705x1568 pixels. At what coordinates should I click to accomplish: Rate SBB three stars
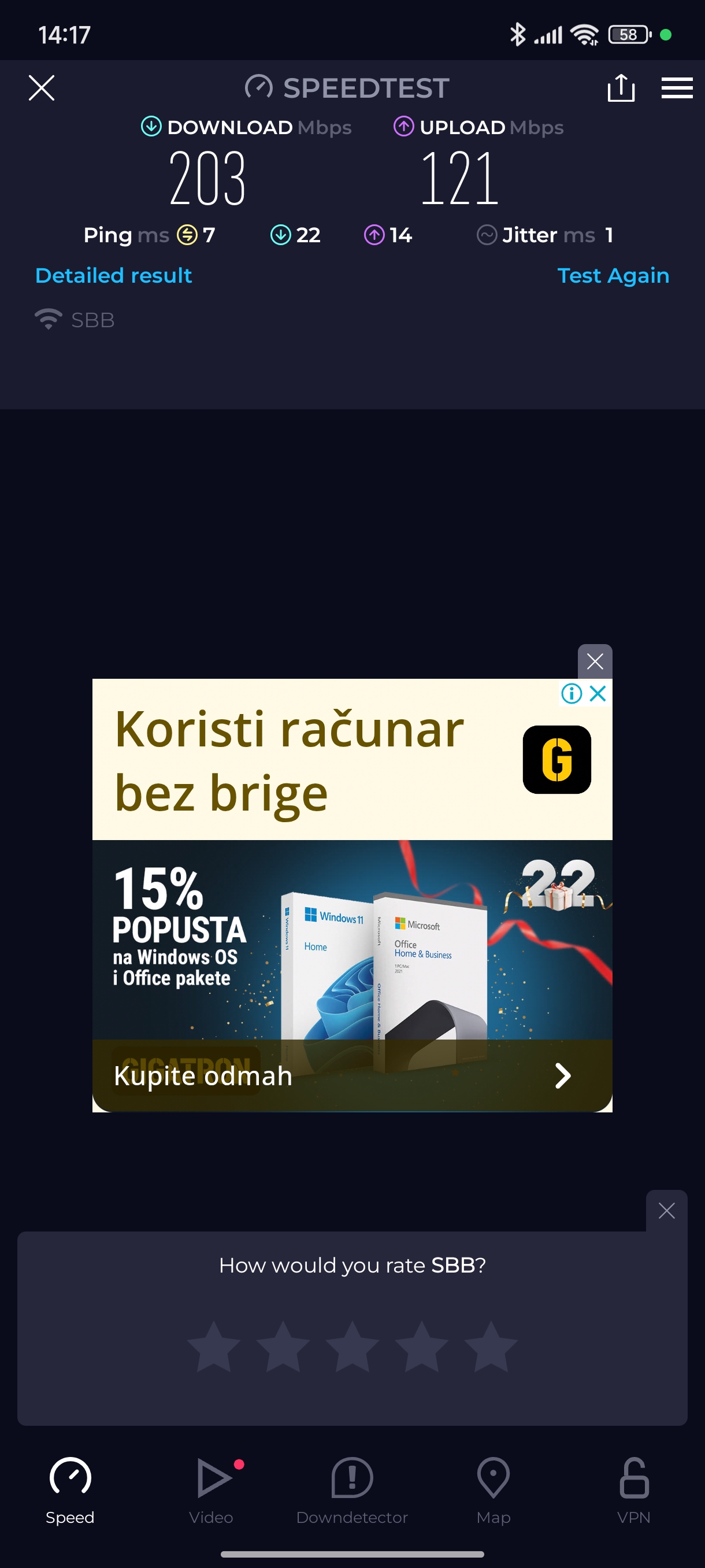(352, 1347)
